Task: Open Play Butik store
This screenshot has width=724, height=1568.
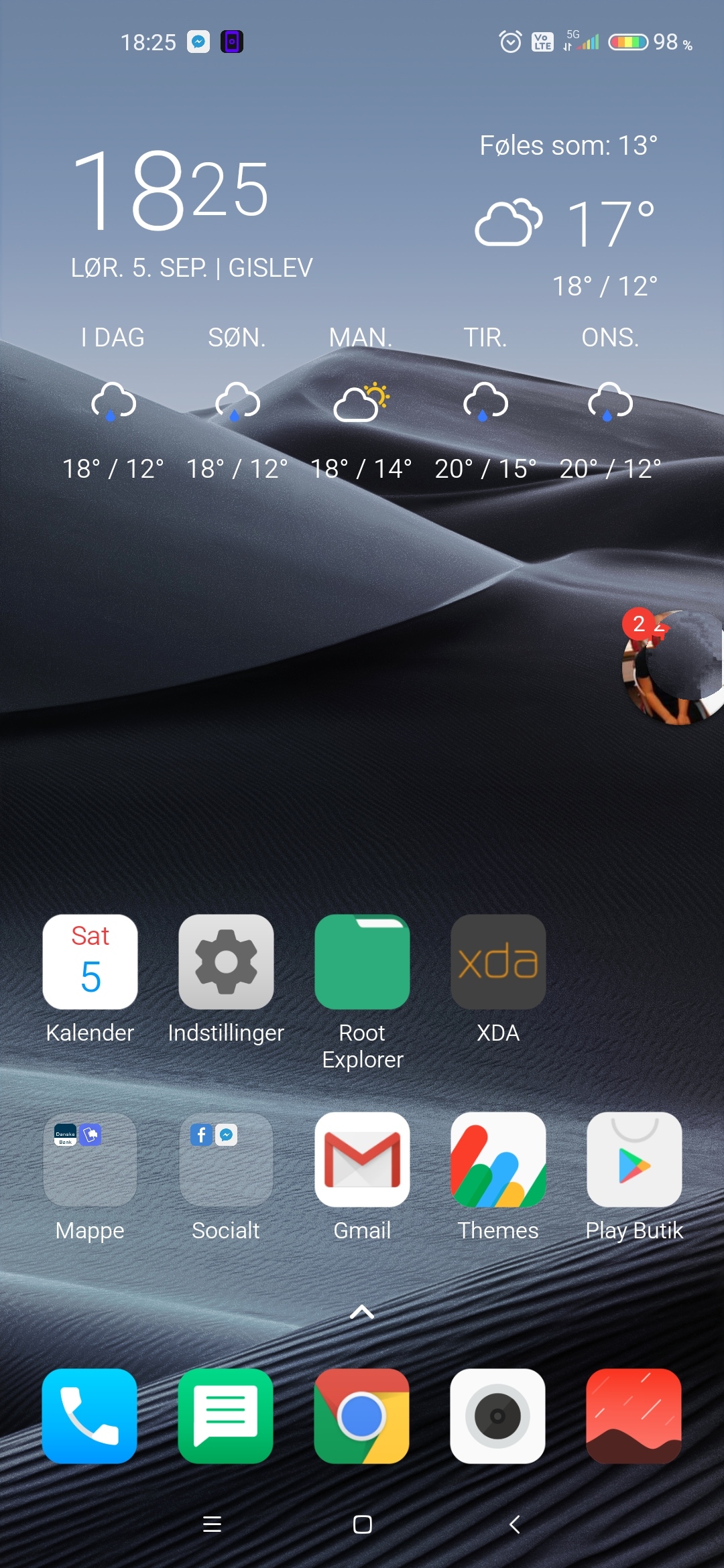Action: 634,1160
